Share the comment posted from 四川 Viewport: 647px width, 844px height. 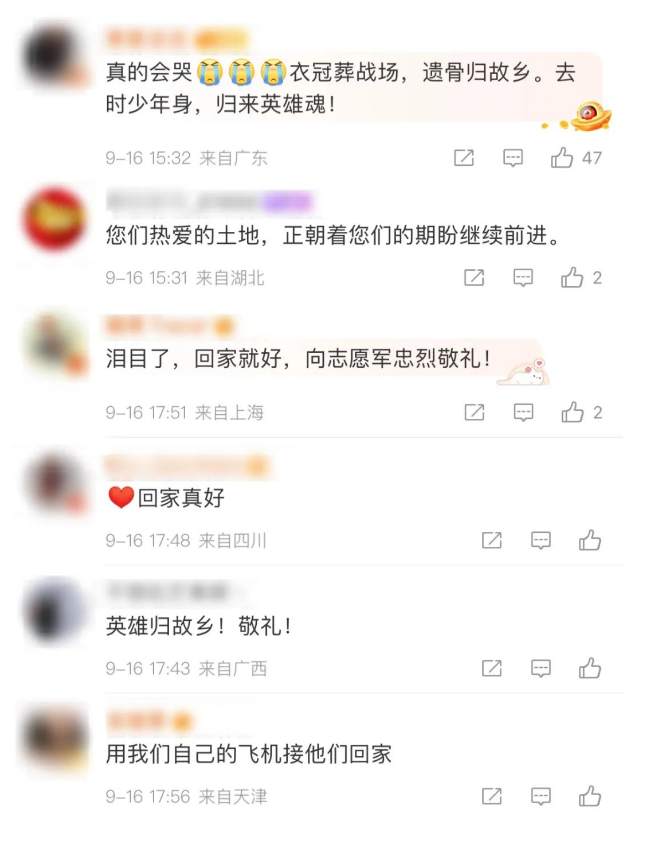click(492, 541)
